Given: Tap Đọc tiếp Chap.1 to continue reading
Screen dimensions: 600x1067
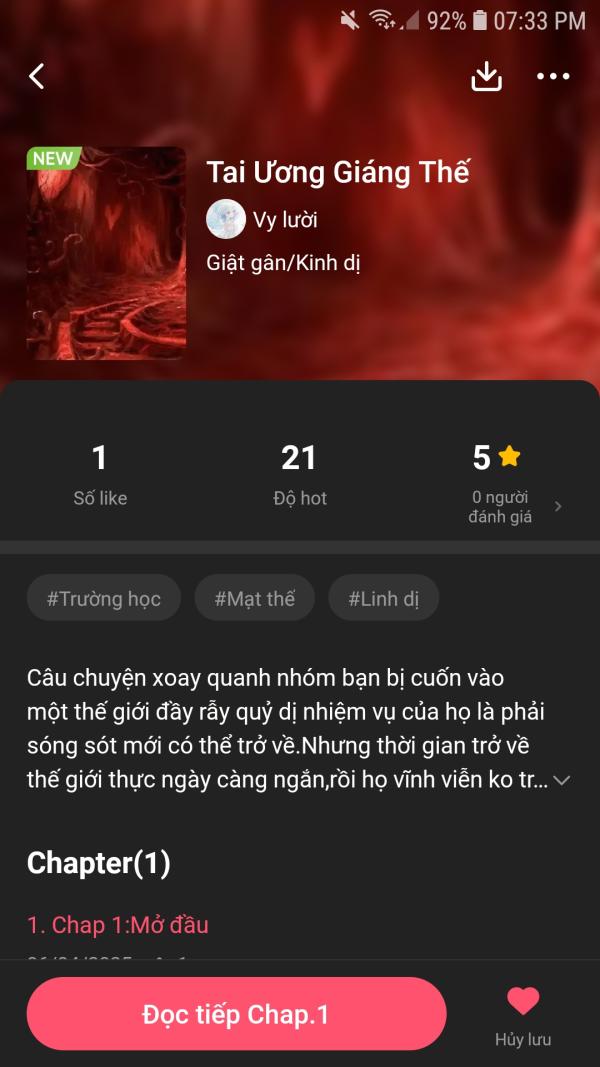Looking at the screenshot, I should [236, 1014].
